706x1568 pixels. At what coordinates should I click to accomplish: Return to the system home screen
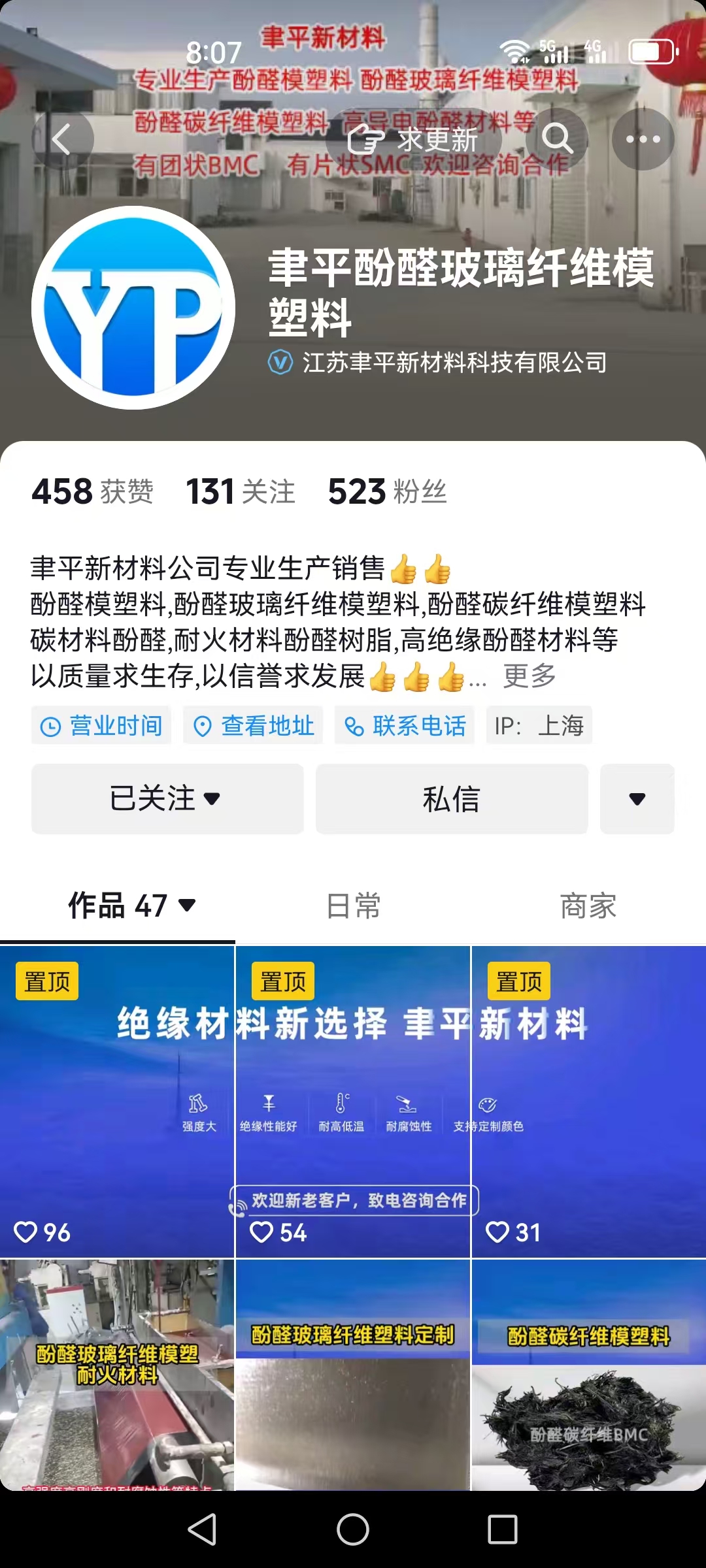(353, 1529)
